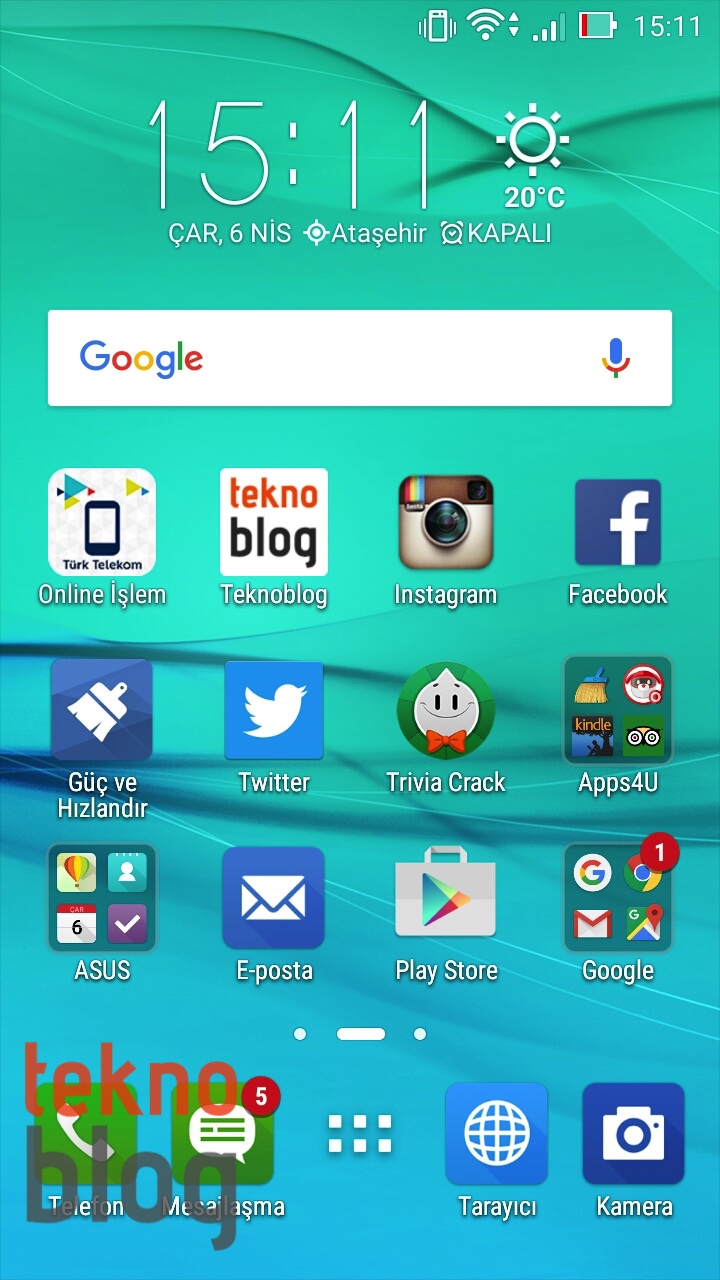Open the Telefon dialer
720x1280 pixels.
tap(85, 1135)
